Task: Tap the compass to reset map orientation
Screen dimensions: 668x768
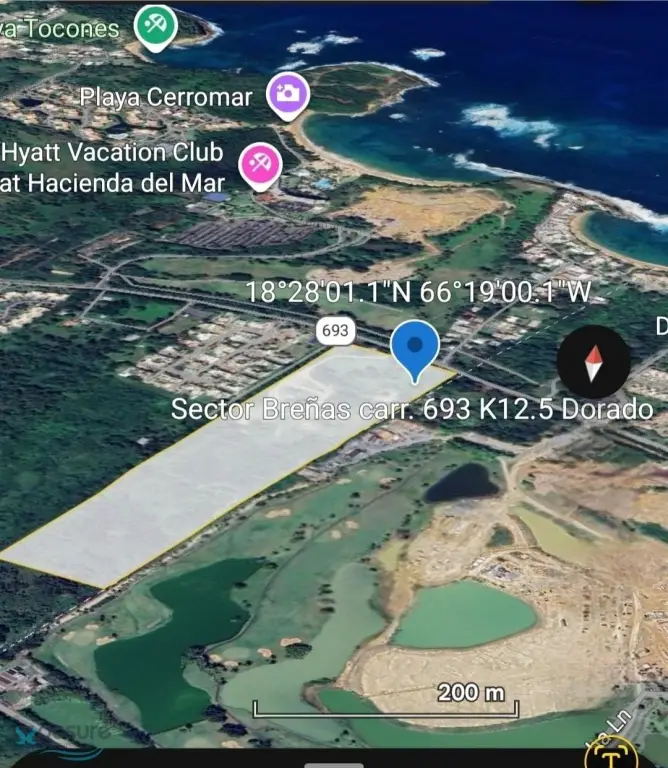Action: tap(593, 362)
